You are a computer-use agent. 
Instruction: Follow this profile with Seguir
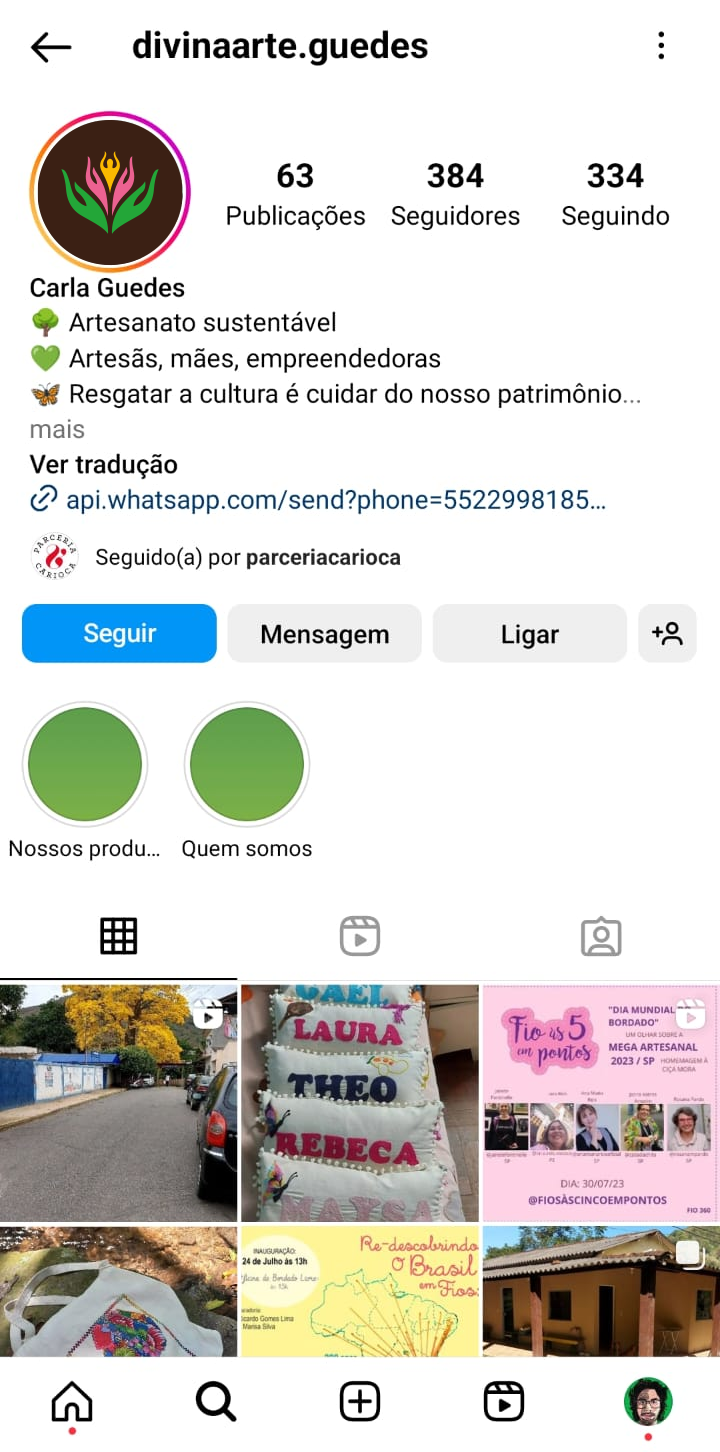tap(119, 633)
